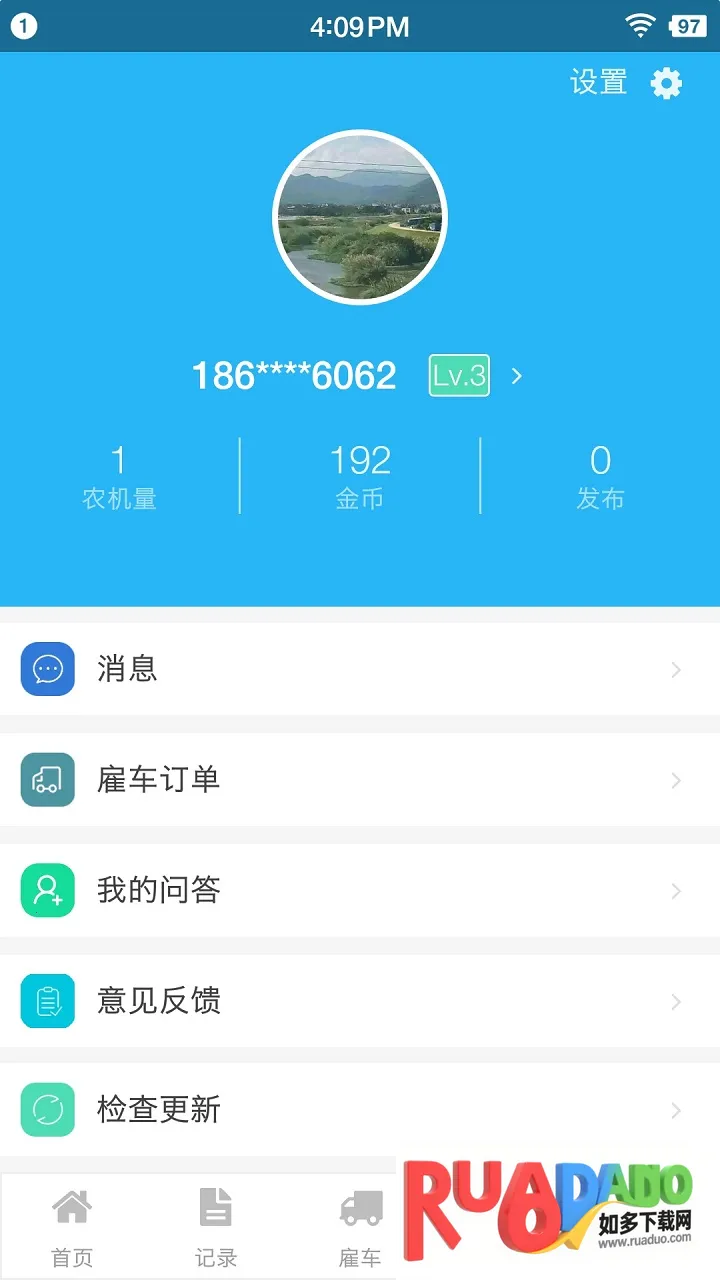The image size is (720, 1280).
Task: Tap the profile avatar photo
Action: [360, 217]
